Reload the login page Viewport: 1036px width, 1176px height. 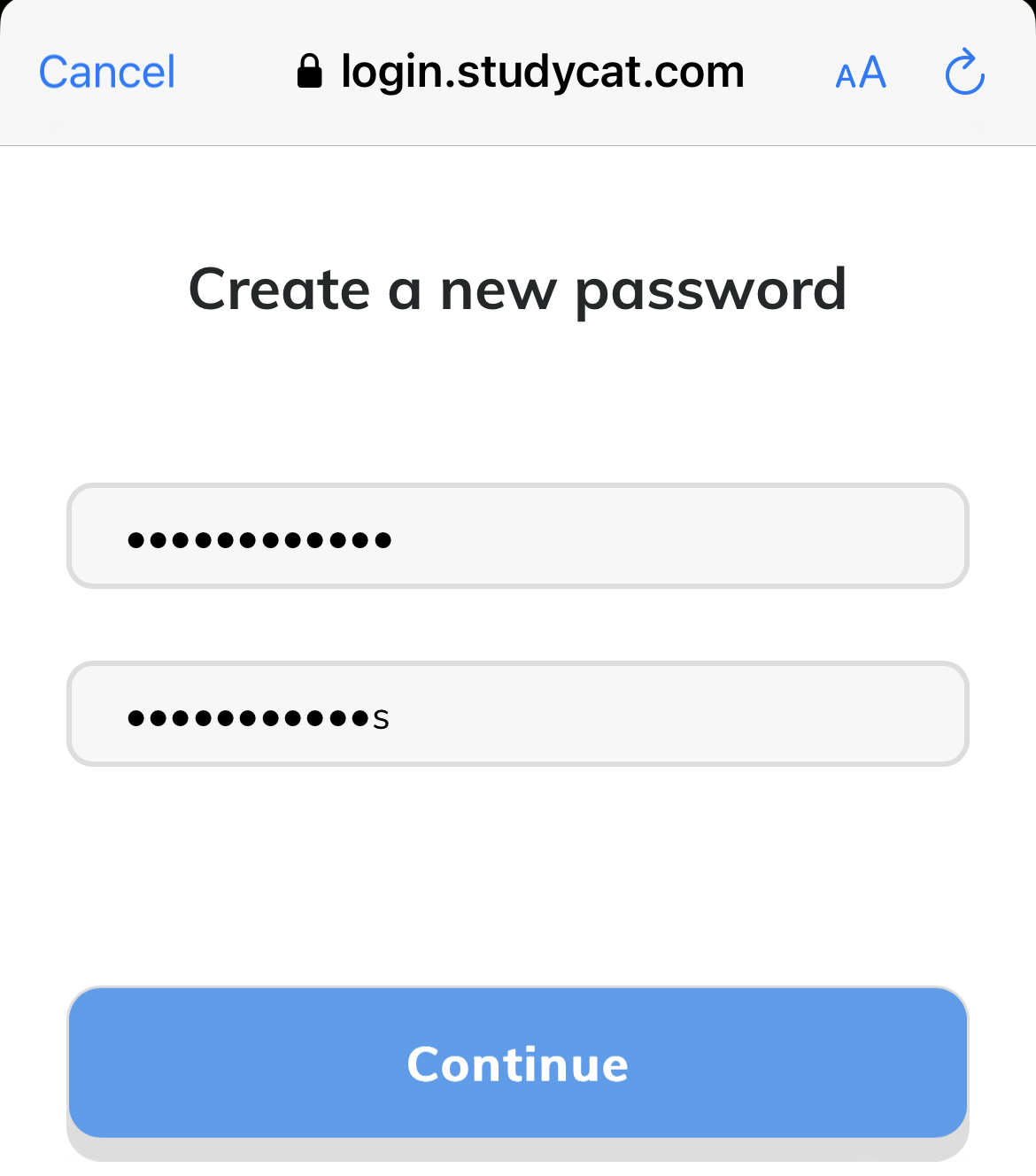tap(964, 73)
